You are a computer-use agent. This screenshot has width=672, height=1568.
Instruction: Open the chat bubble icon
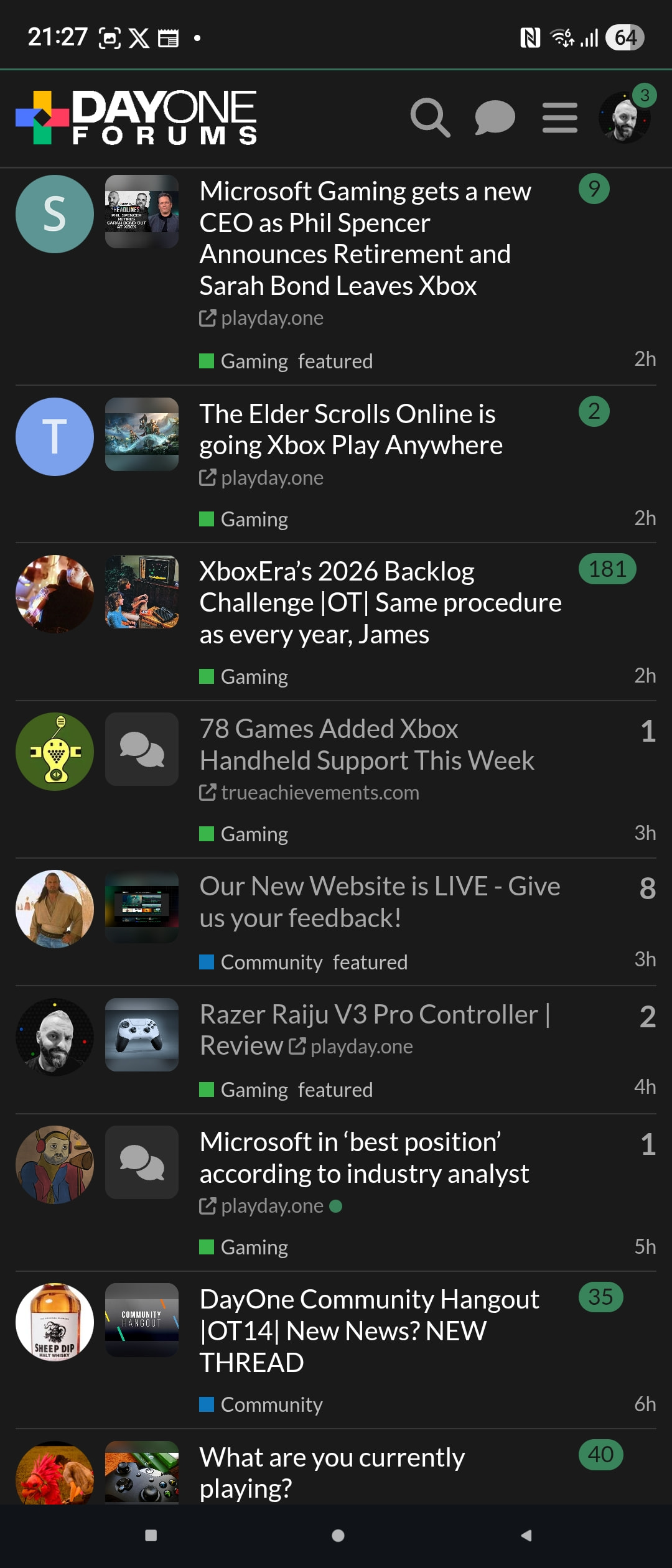coord(495,117)
